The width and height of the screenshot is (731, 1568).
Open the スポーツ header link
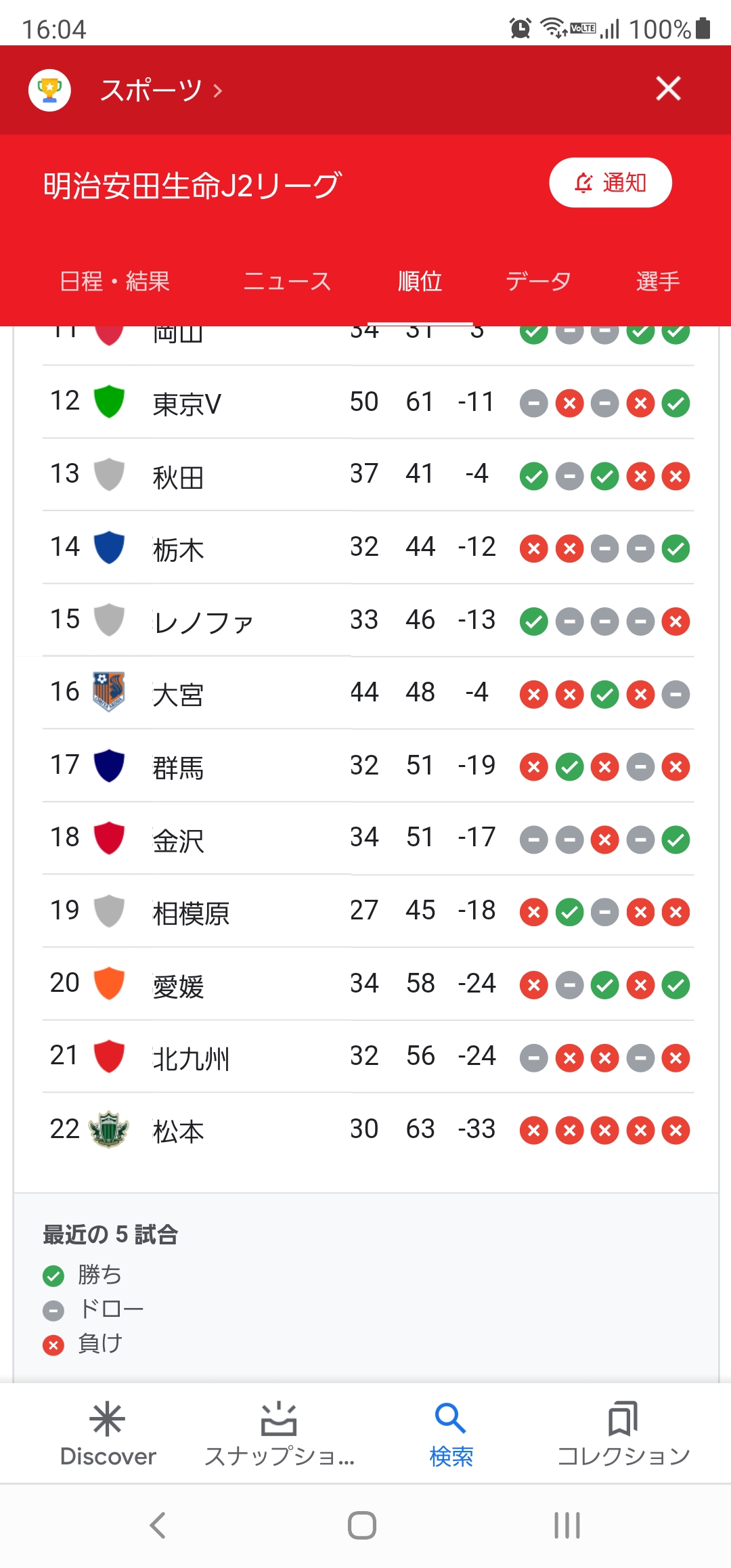point(160,90)
